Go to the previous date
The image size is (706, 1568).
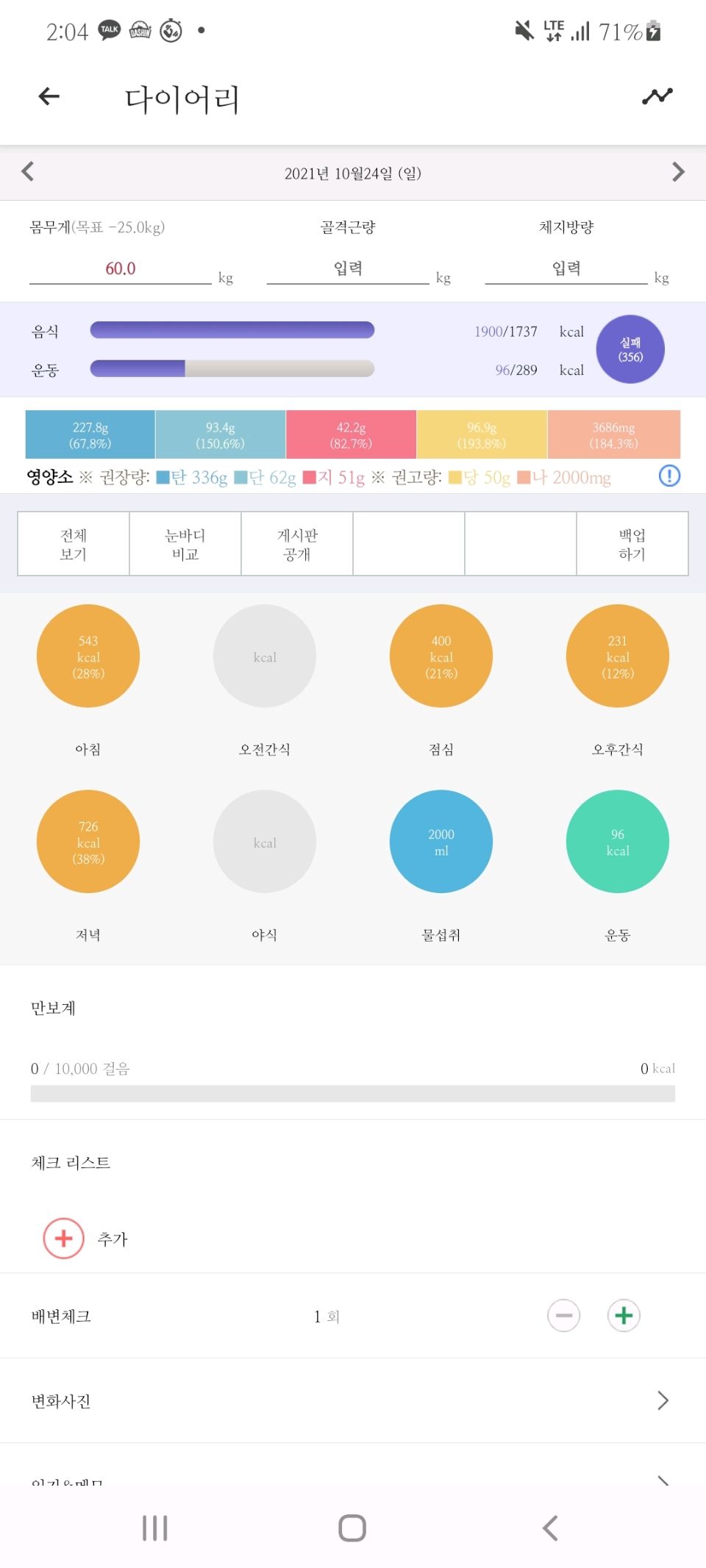point(28,172)
